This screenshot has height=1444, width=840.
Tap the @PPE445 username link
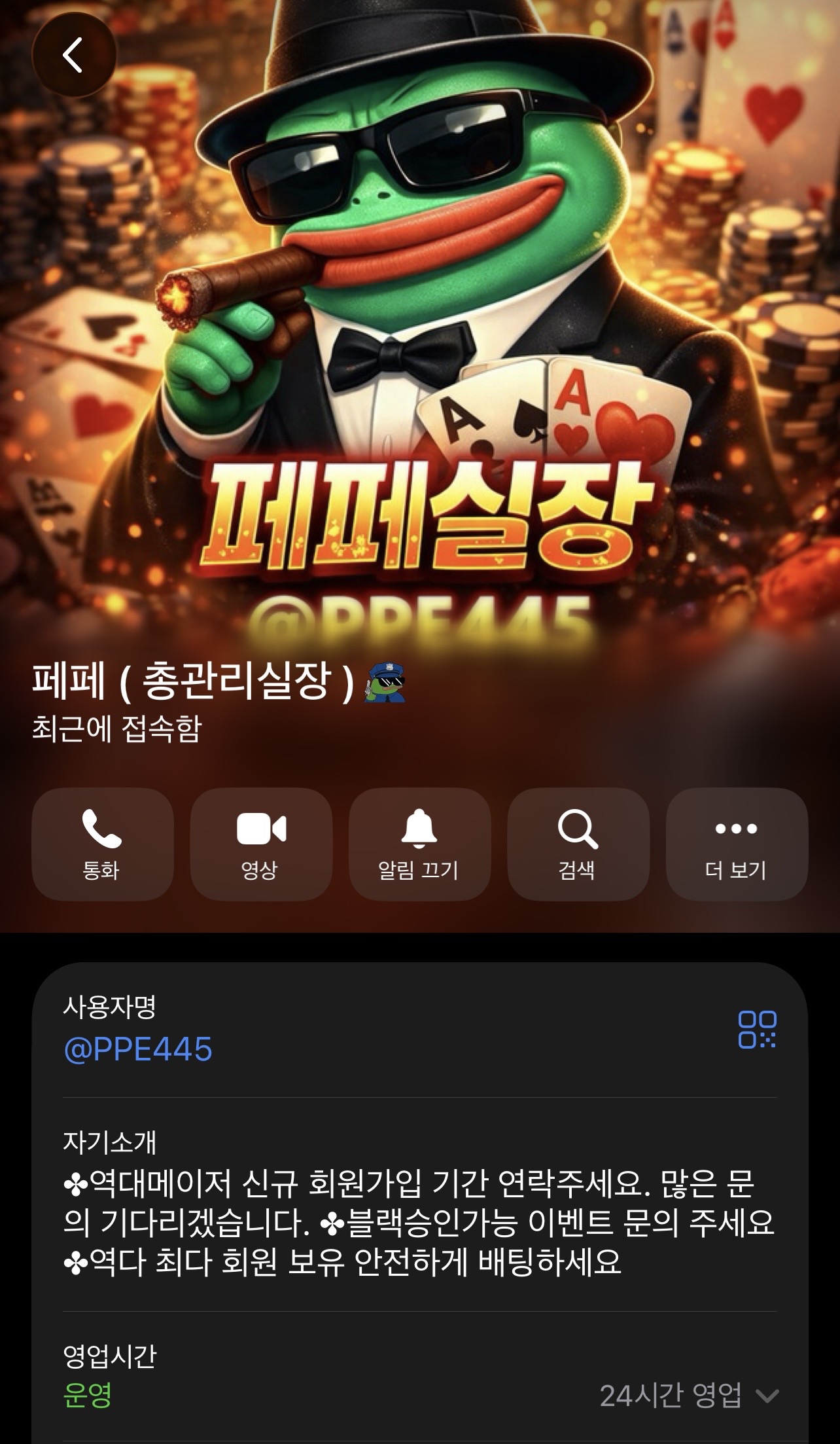click(138, 1049)
